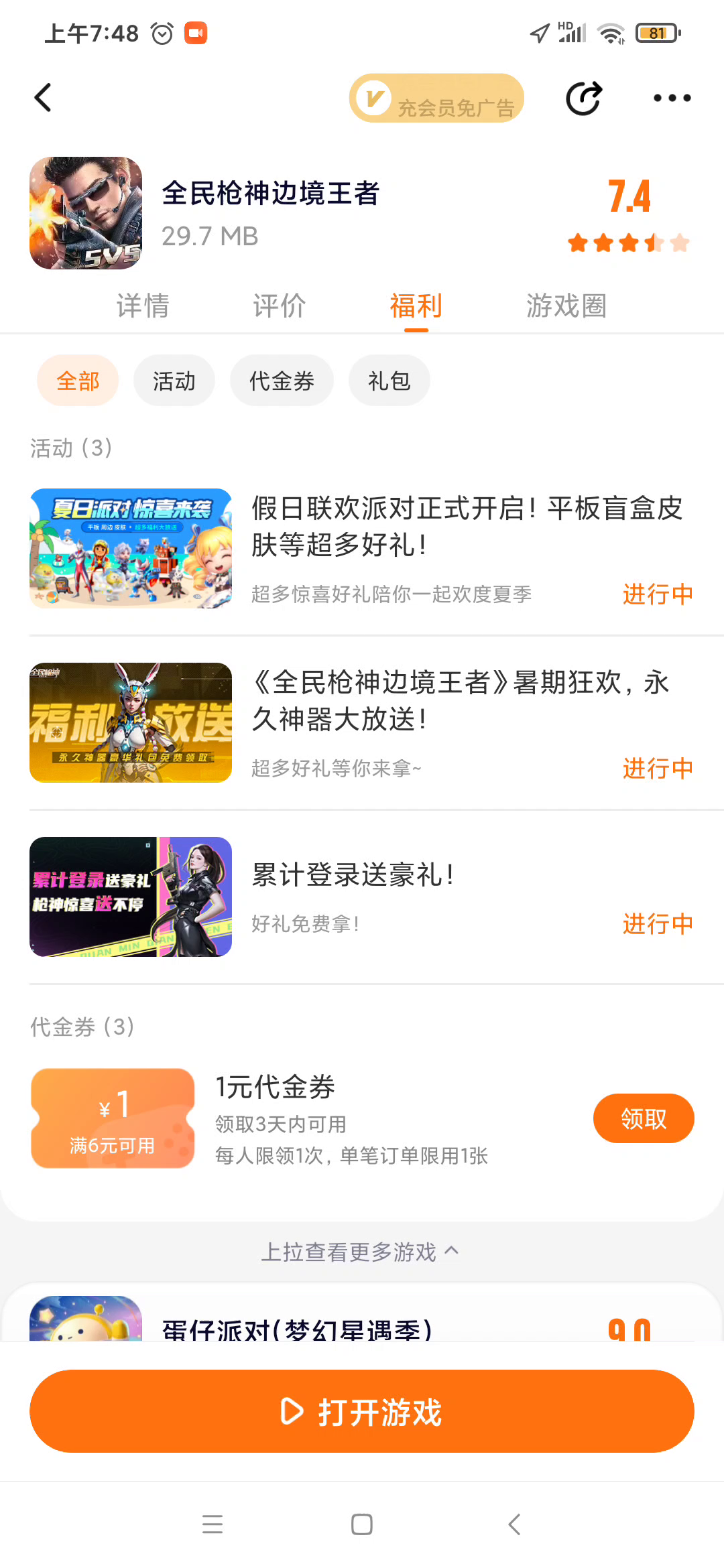Open the 游戏圈 tab

click(566, 306)
